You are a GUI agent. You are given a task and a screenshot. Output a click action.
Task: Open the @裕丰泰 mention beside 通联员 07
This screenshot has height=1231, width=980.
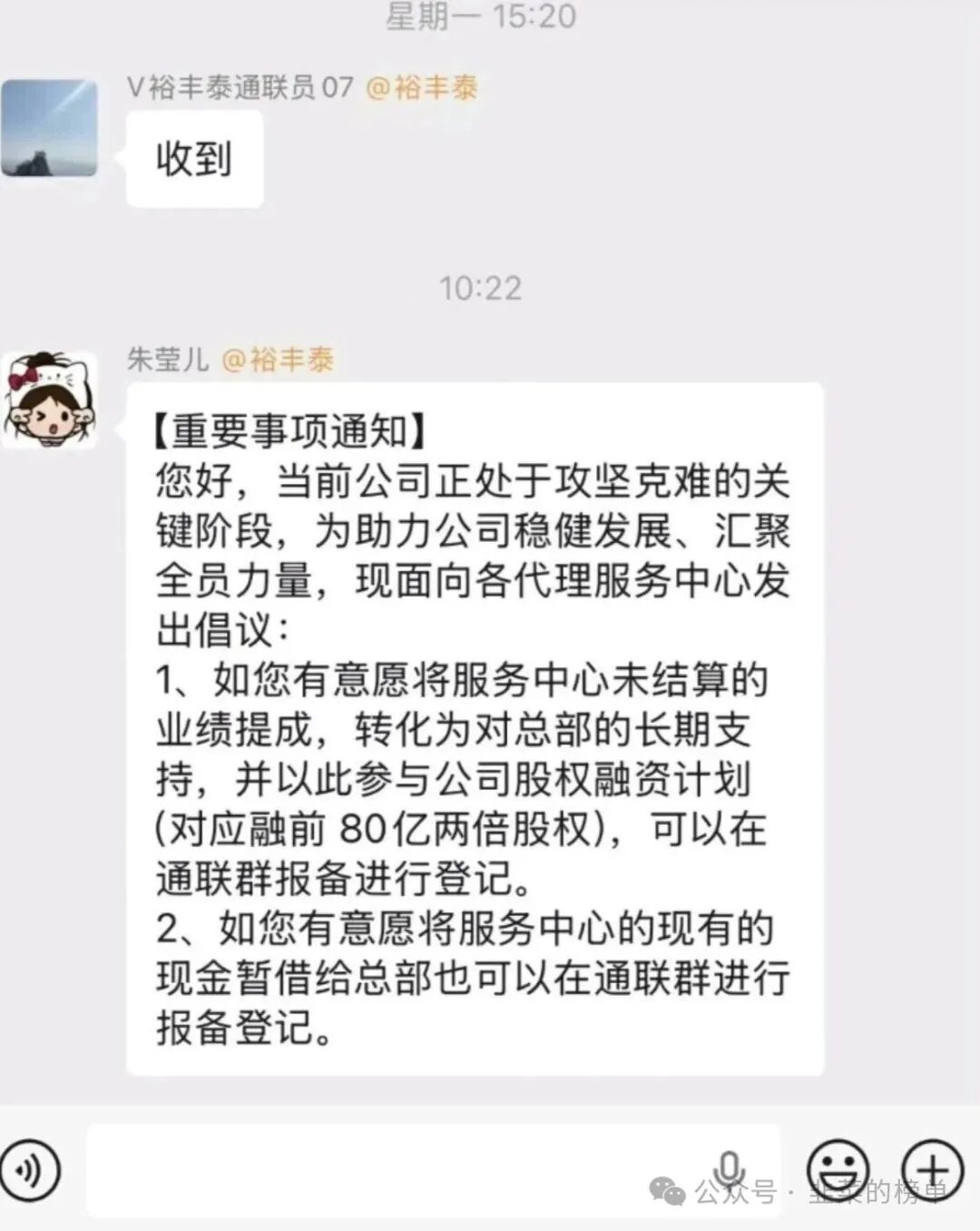coord(421,87)
